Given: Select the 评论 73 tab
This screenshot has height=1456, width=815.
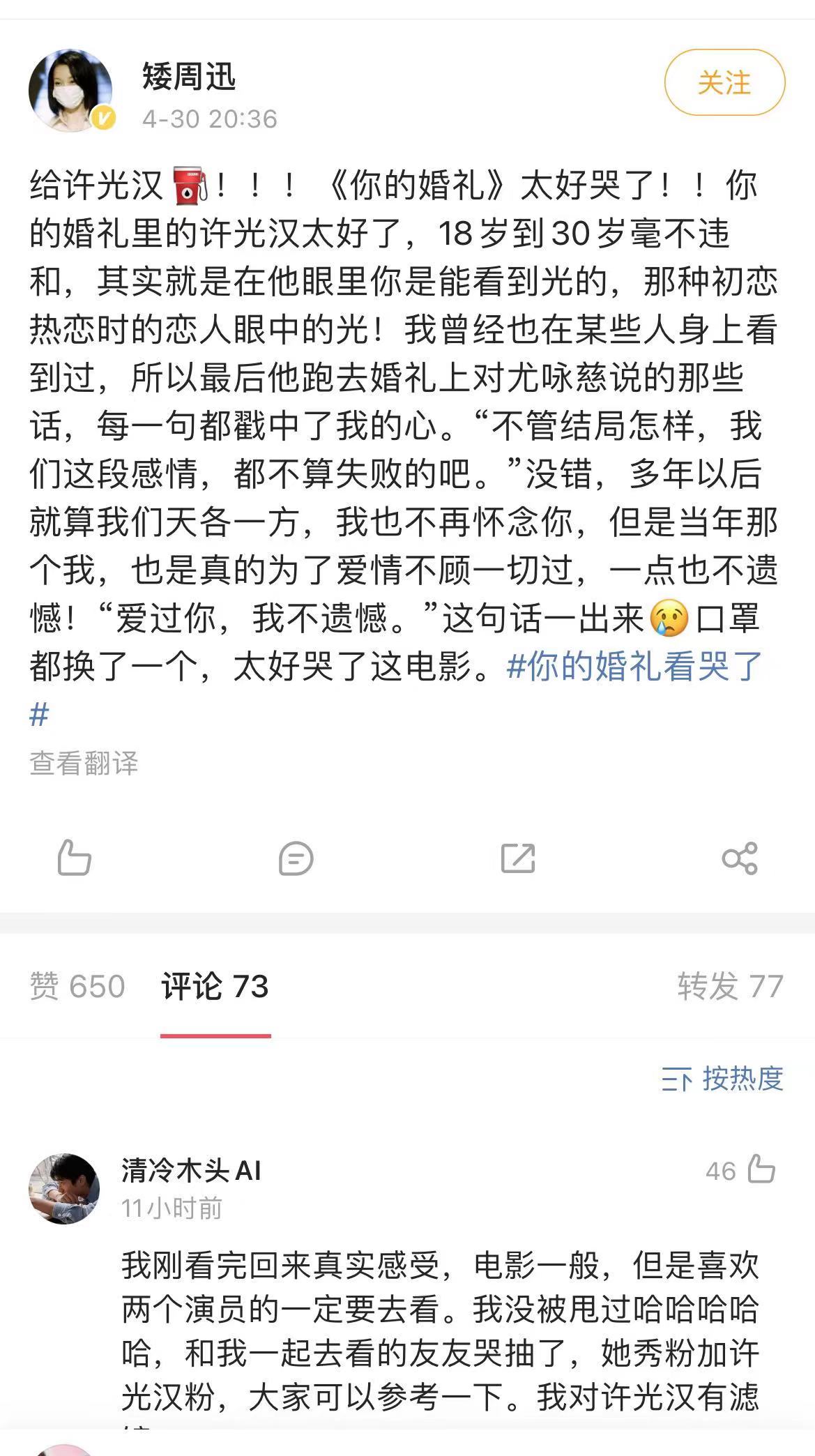Looking at the screenshot, I should [x=215, y=987].
